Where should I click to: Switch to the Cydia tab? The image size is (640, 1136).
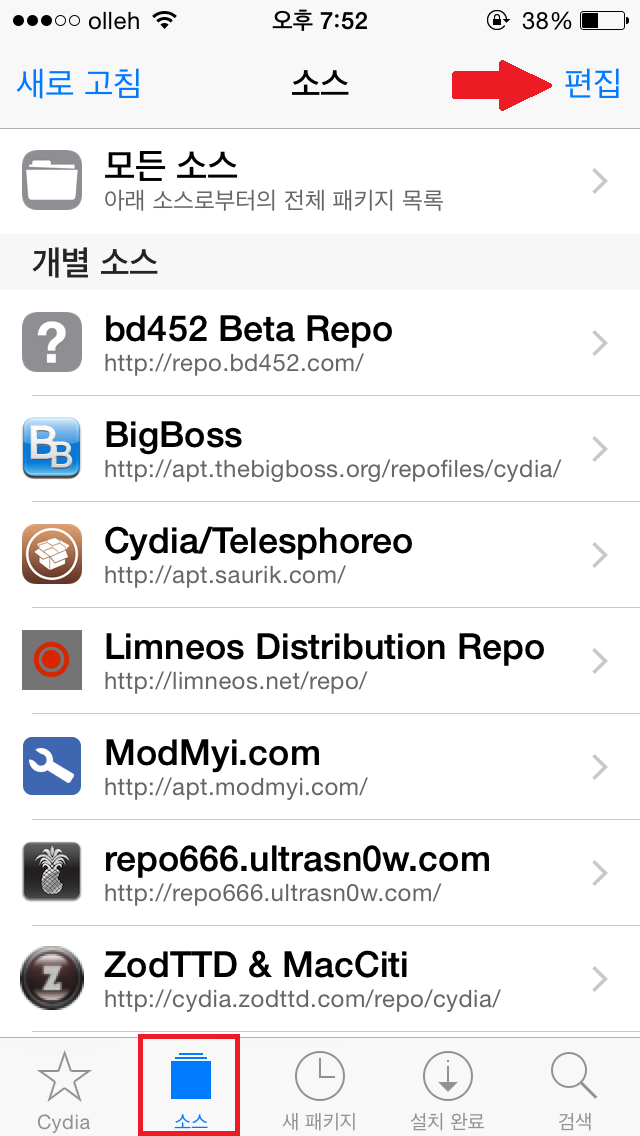coord(64,1087)
